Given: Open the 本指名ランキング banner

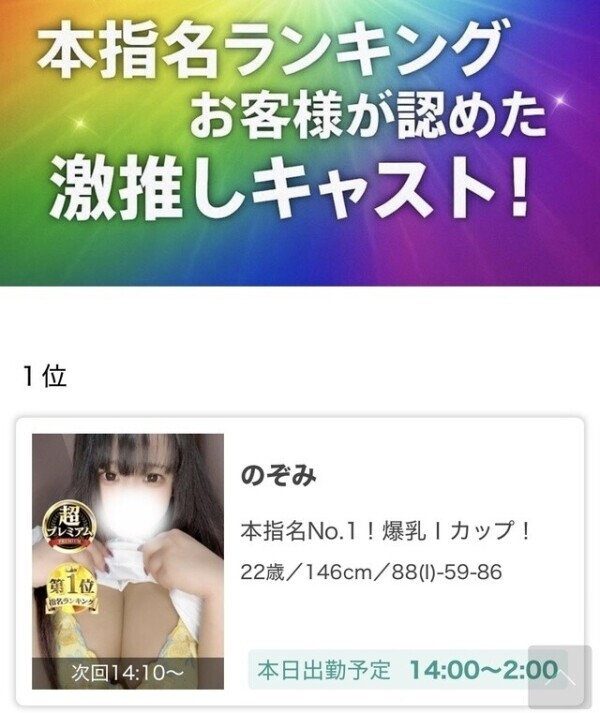Looking at the screenshot, I should [300, 142].
